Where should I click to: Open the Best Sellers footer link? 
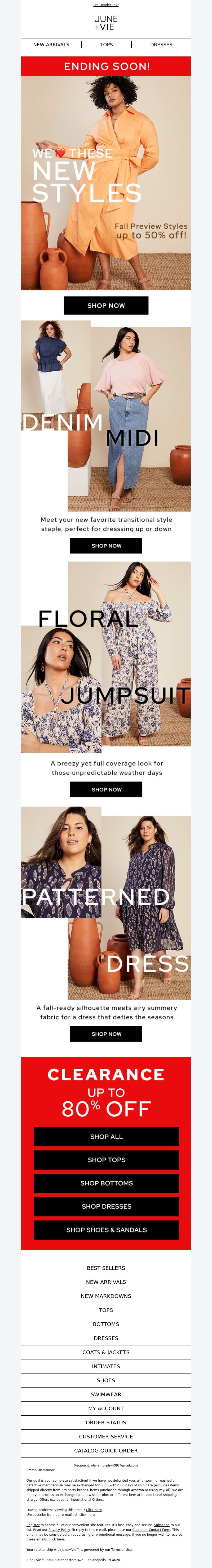point(106,1268)
